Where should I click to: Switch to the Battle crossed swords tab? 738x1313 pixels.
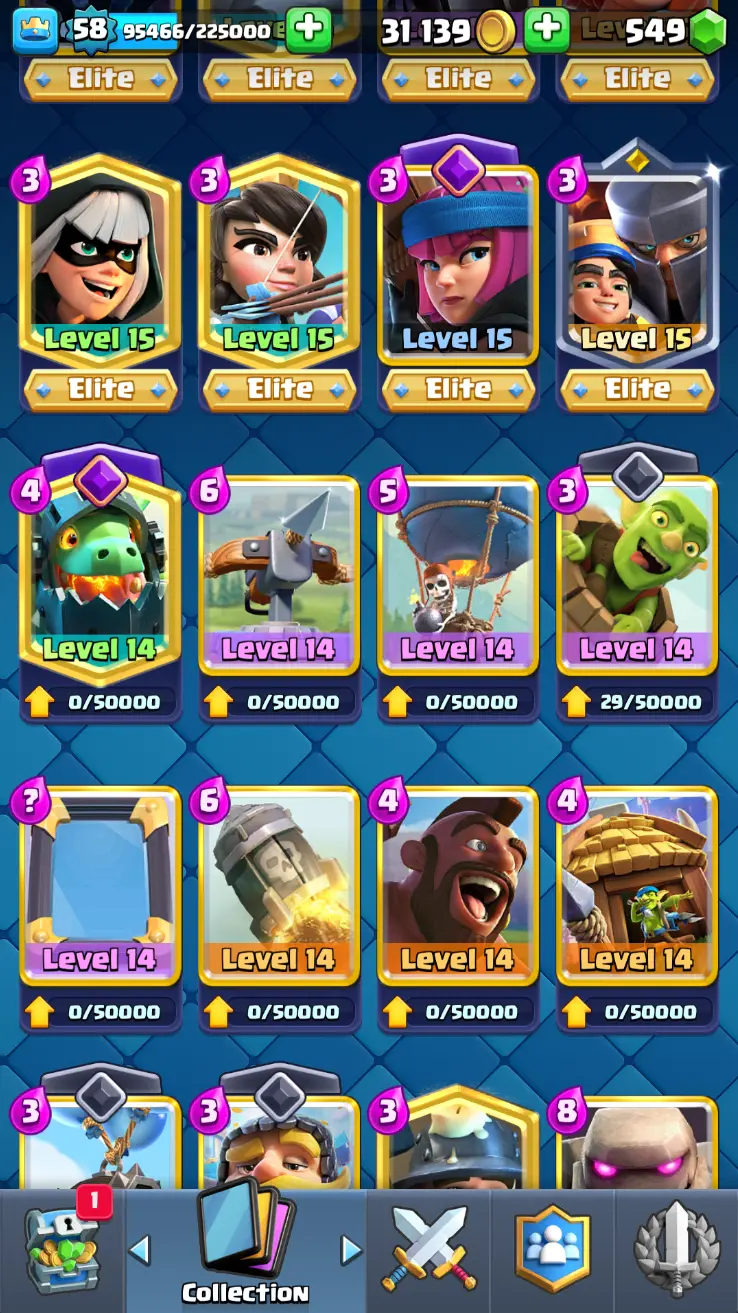(428, 1250)
